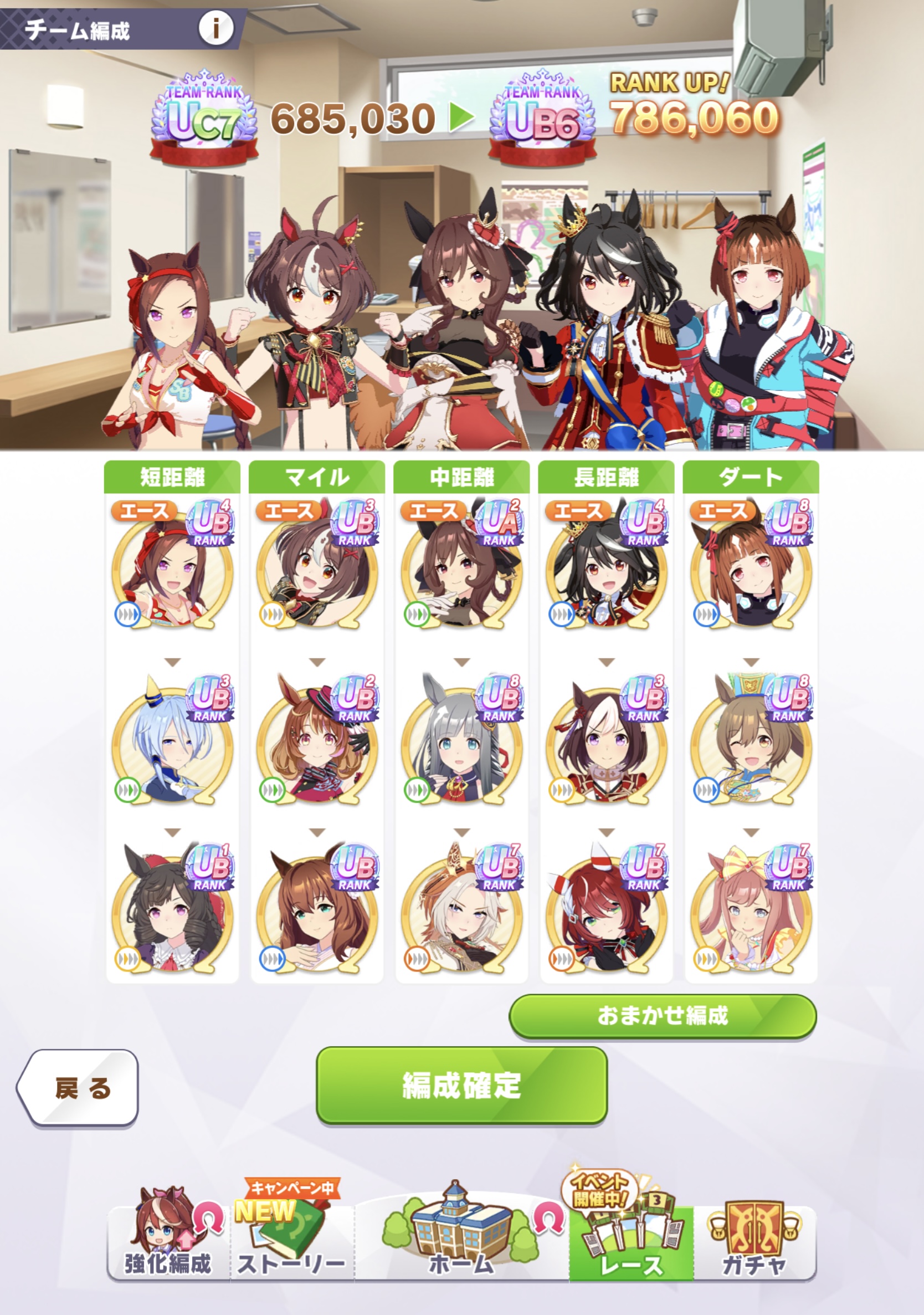Go back with the 戻る button
924x1315 pixels.
[79, 1088]
